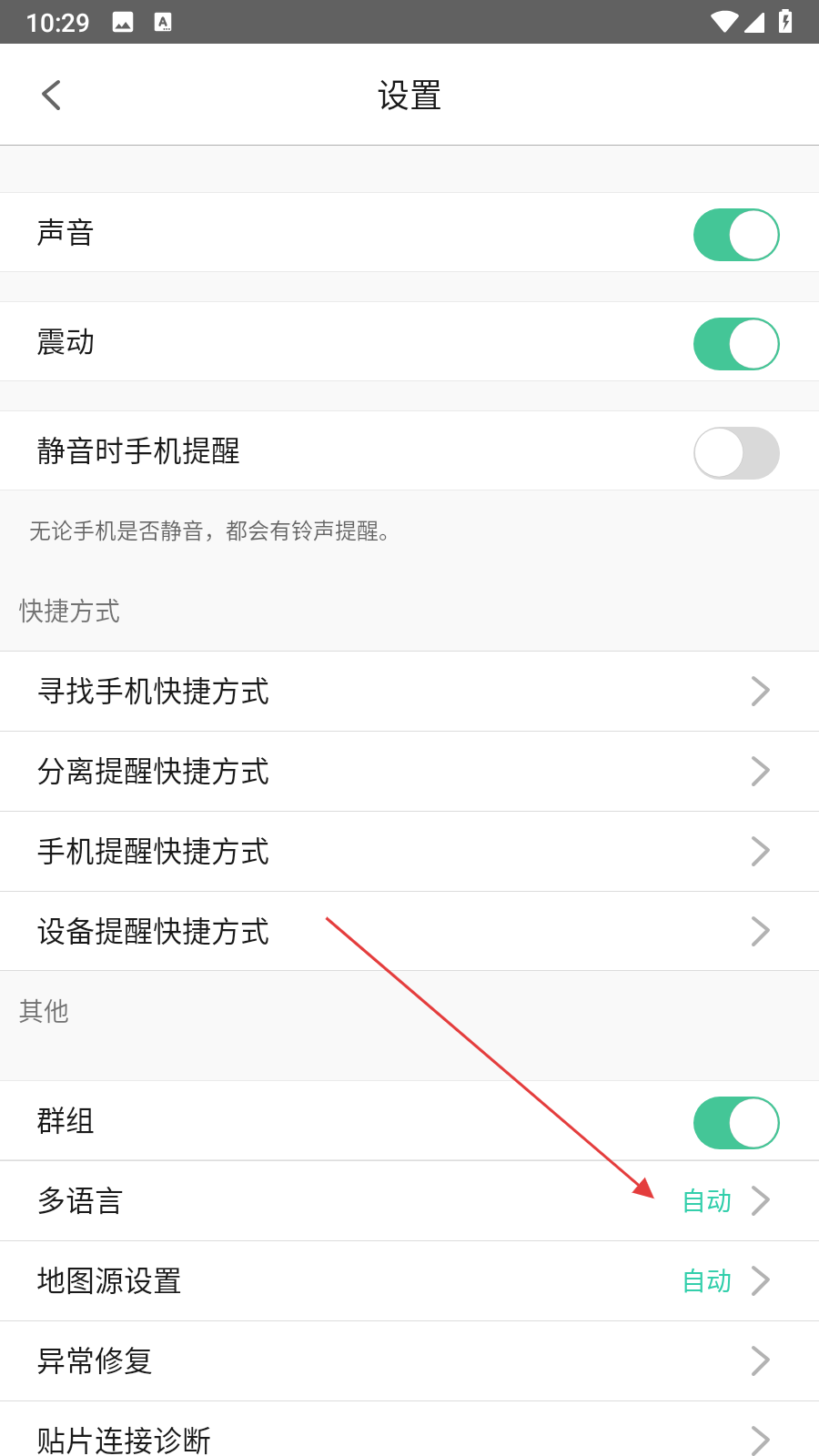Switch off the 群组 toggle
This screenshot has height=1456, width=819.
click(x=735, y=1123)
